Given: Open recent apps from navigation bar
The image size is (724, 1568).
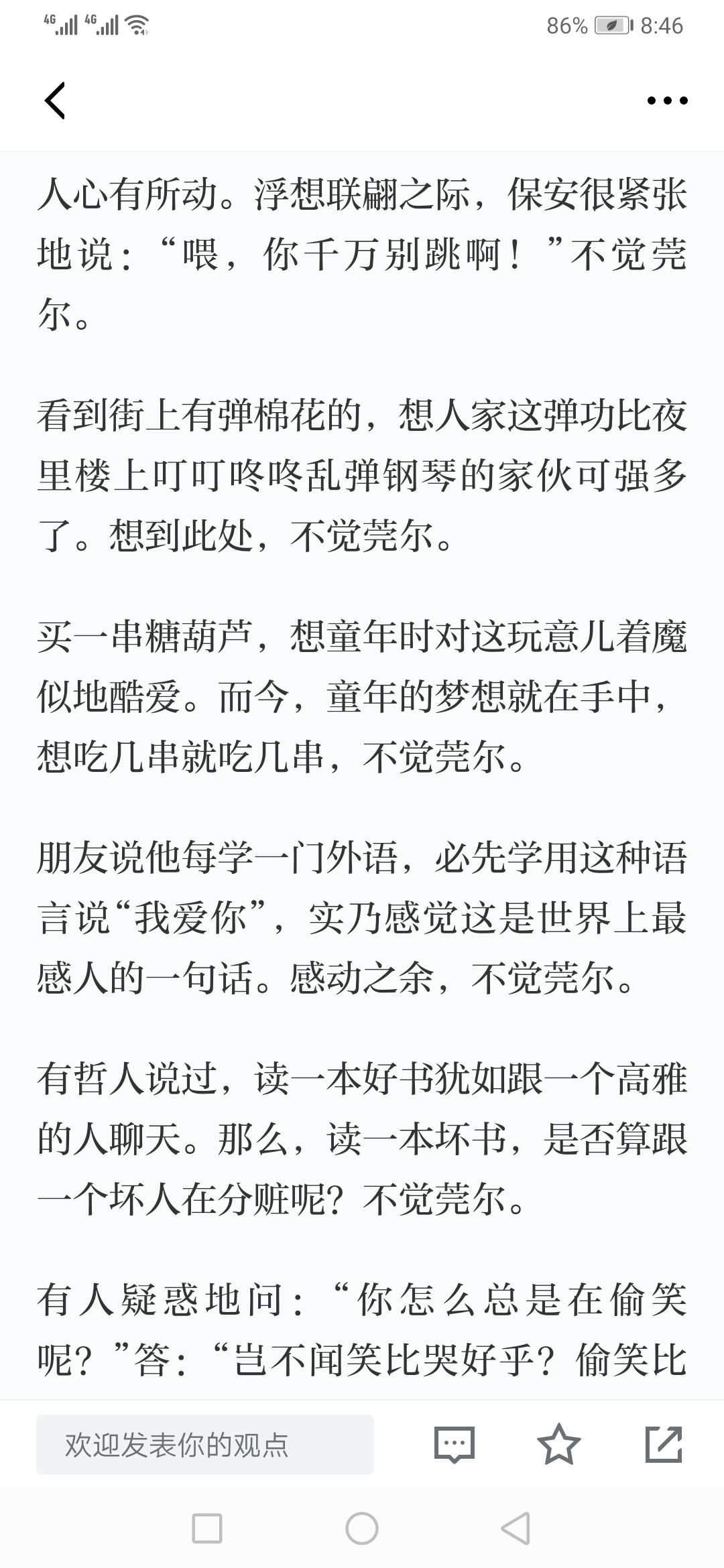Looking at the screenshot, I should click(x=207, y=1529).
